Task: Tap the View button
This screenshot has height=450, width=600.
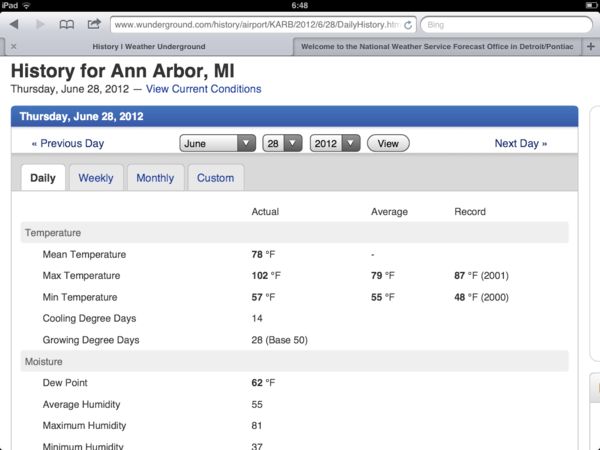Action: click(388, 143)
